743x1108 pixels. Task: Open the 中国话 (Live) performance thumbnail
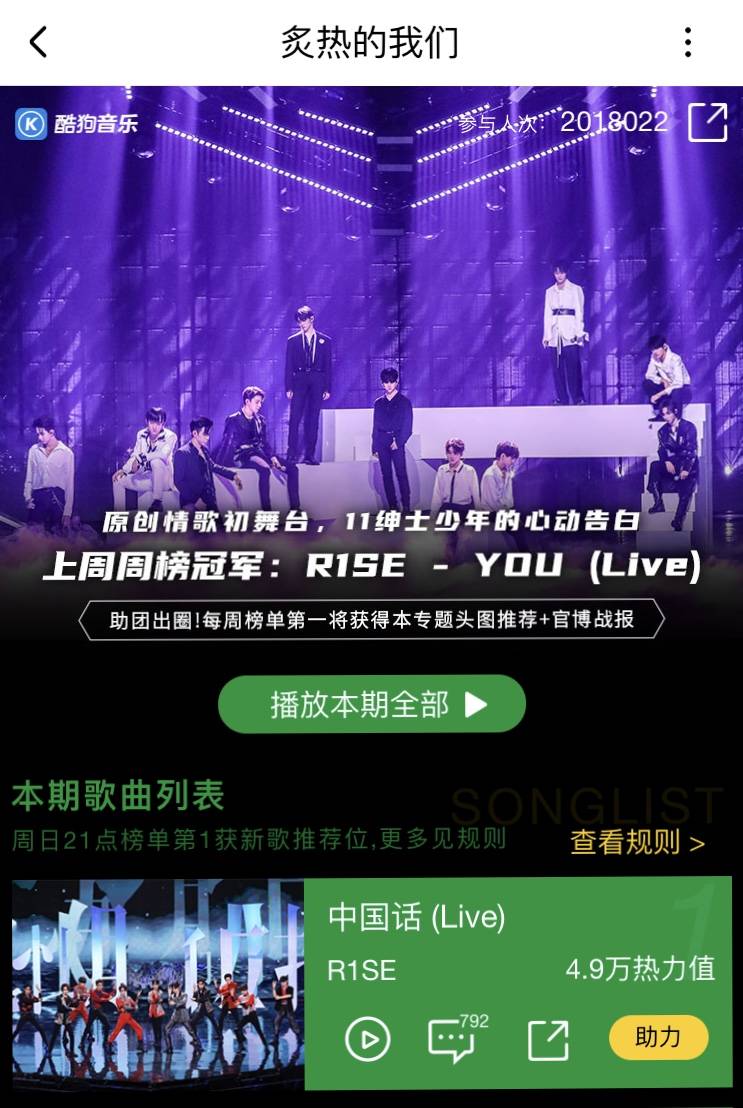click(x=158, y=985)
